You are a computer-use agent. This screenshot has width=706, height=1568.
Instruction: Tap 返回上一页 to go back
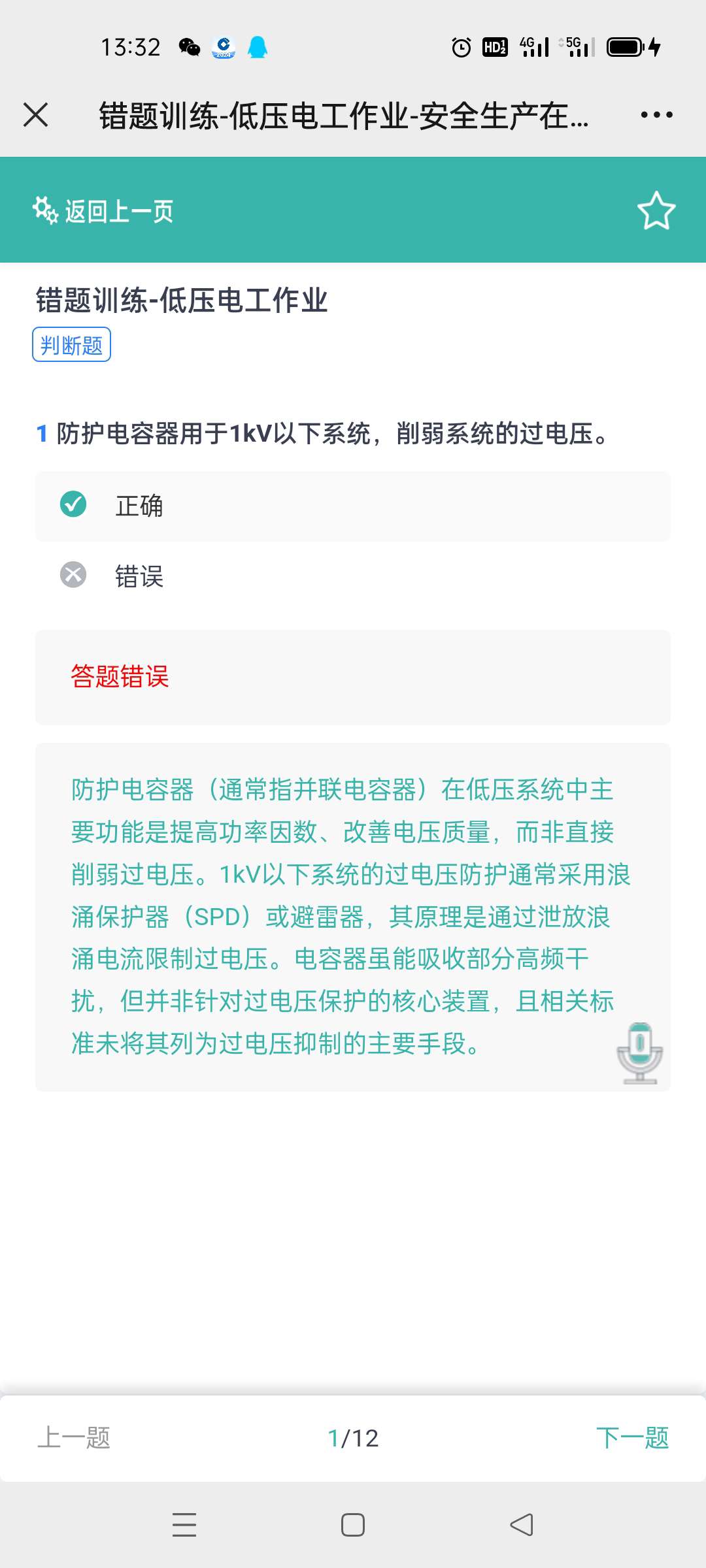[105, 211]
